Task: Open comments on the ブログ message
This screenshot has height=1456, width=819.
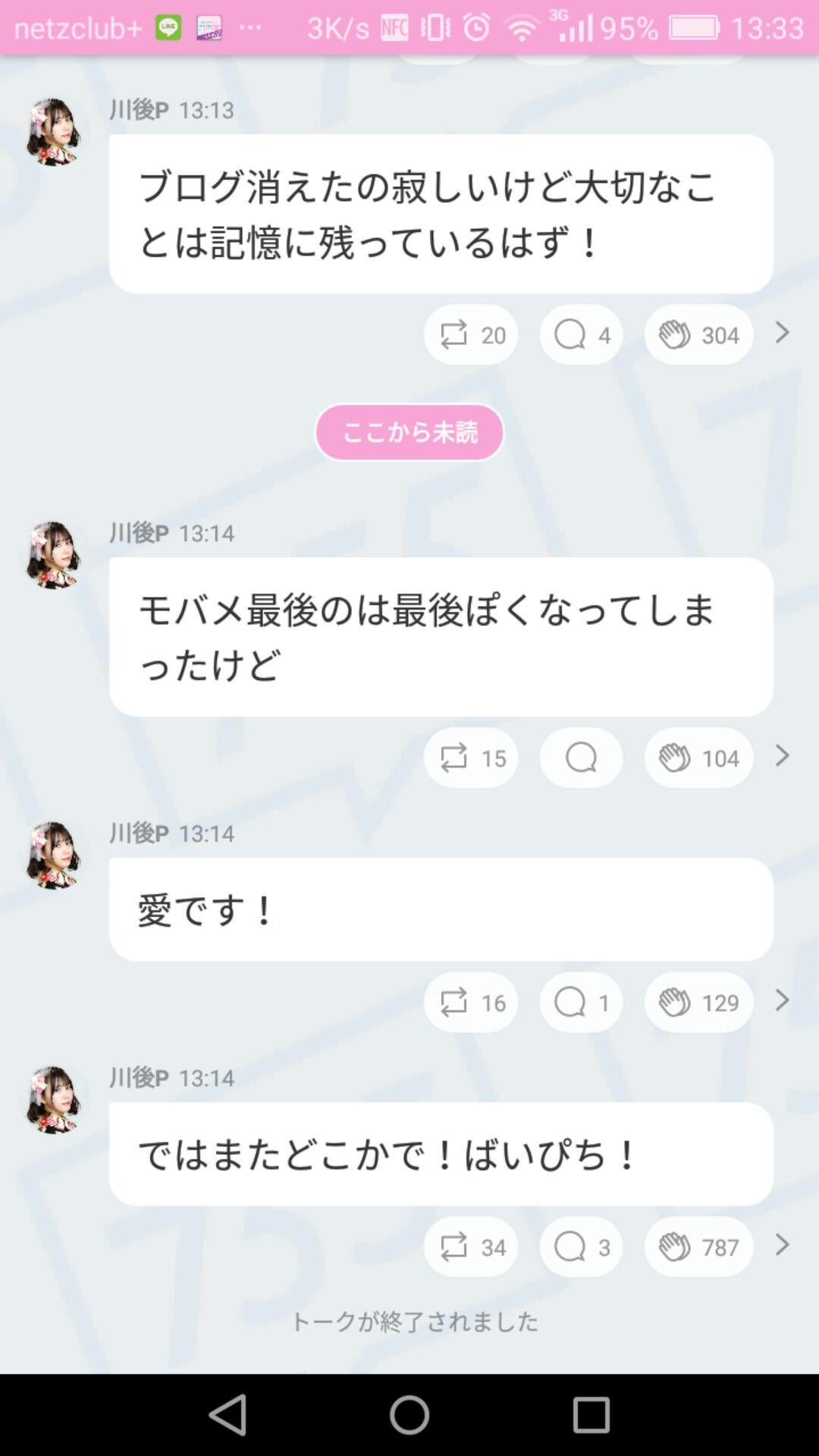Action: click(x=580, y=334)
